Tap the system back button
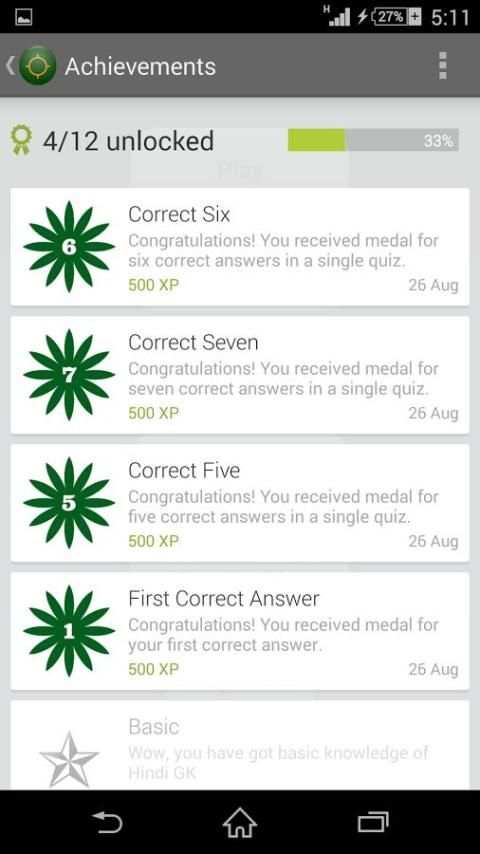The height and width of the screenshot is (854, 480). (107, 822)
